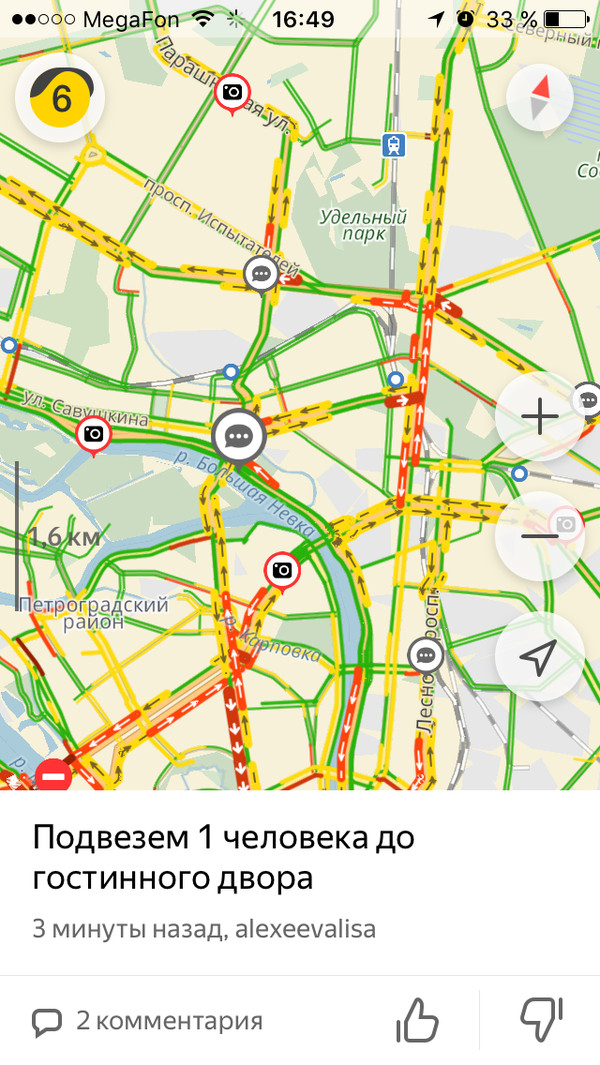Viewport: 600px width, 1065px height.
Task: Center the map on my location
Action: tap(539, 656)
